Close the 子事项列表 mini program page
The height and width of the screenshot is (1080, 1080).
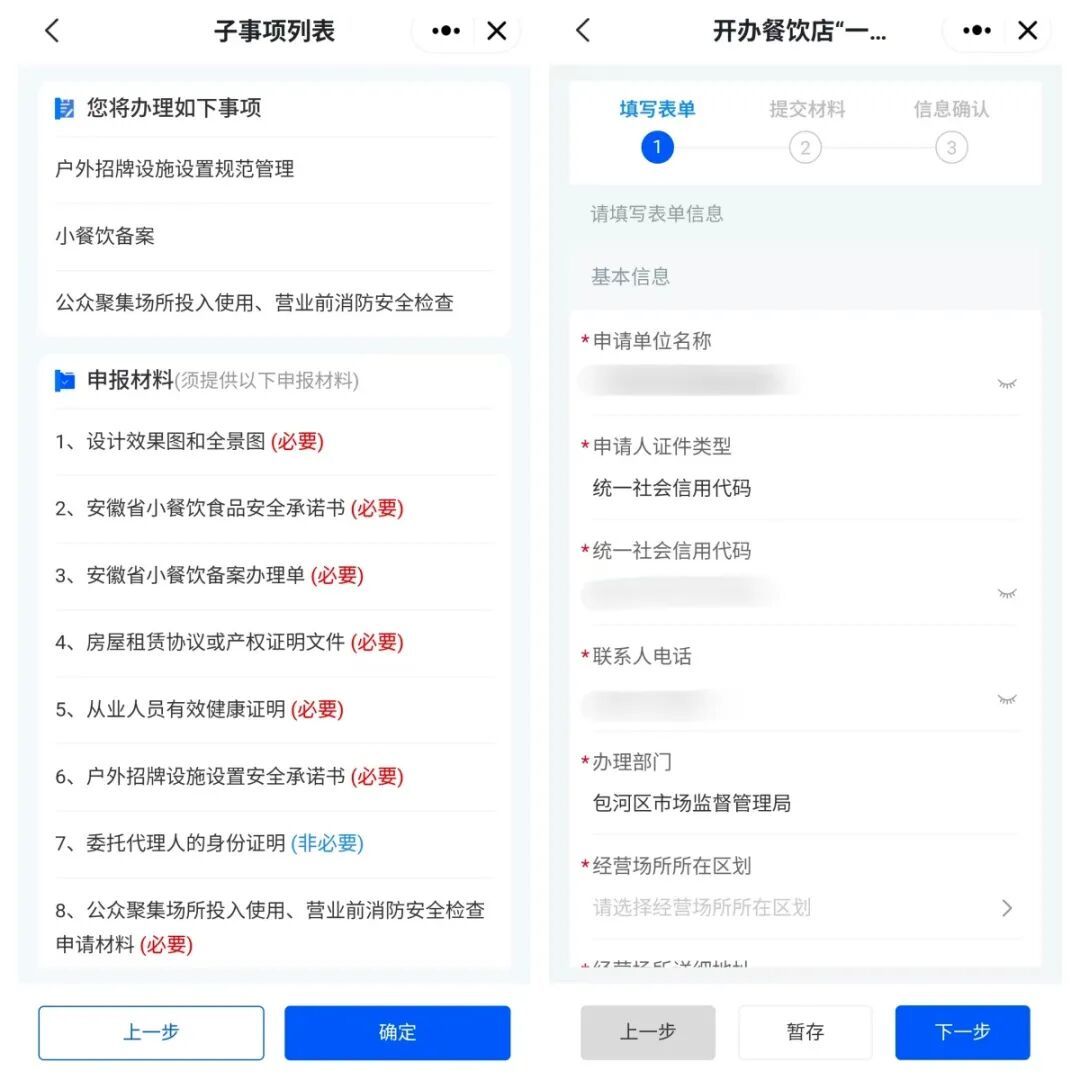(x=497, y=30)
